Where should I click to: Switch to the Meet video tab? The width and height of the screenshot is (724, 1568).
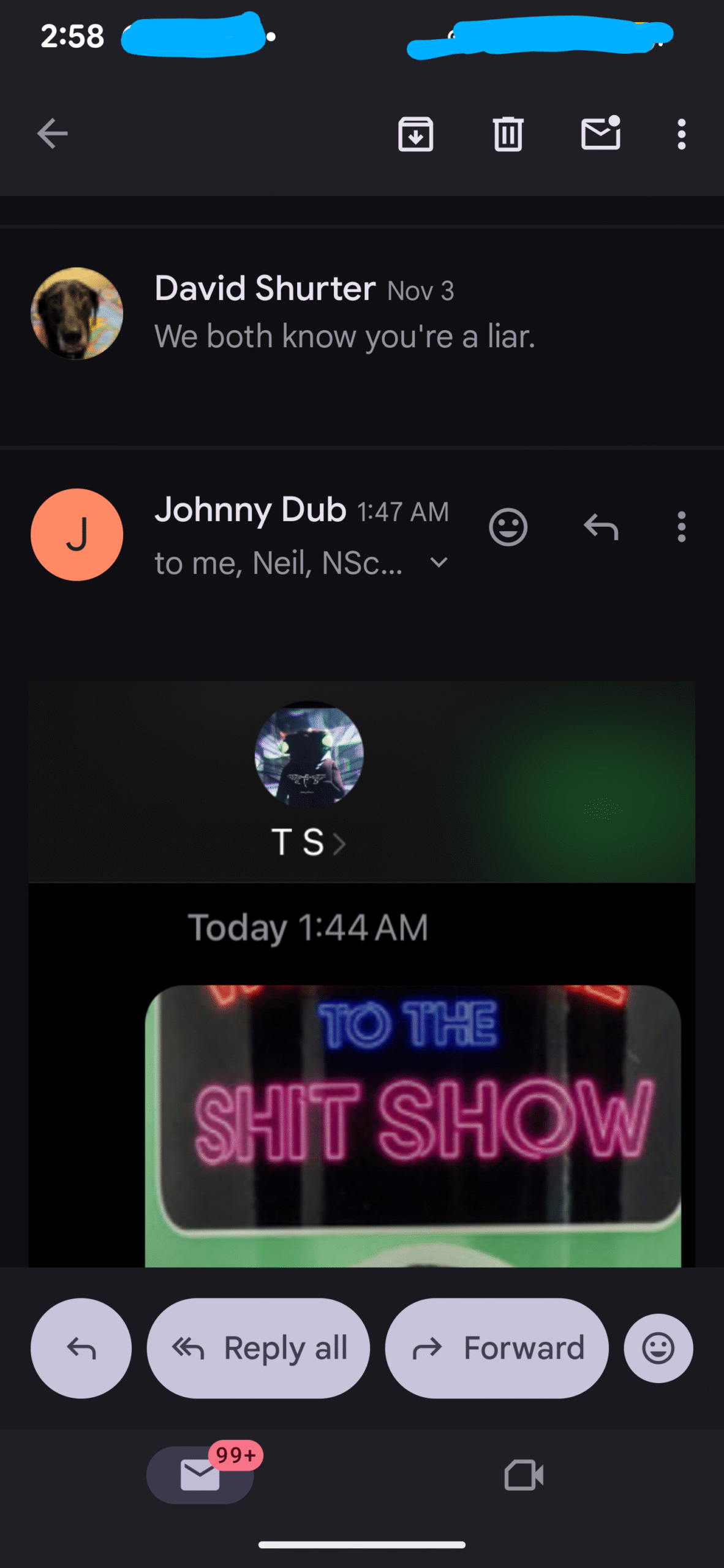[x=524, y=1475]
